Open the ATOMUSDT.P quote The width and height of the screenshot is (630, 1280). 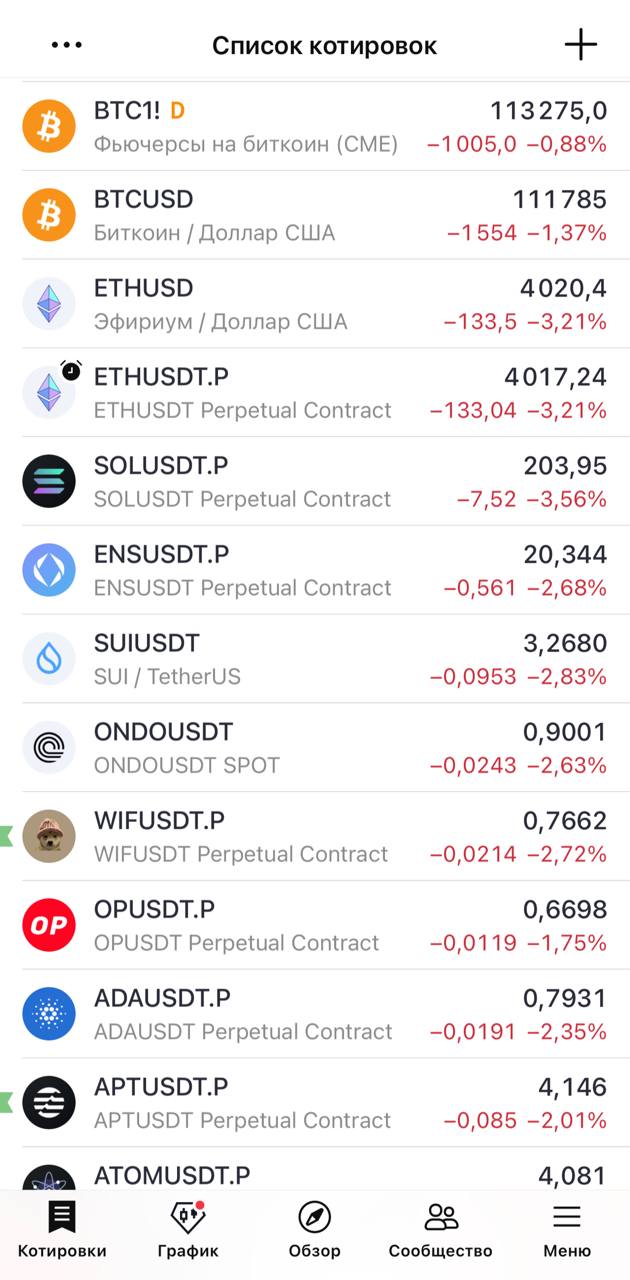315,1174
